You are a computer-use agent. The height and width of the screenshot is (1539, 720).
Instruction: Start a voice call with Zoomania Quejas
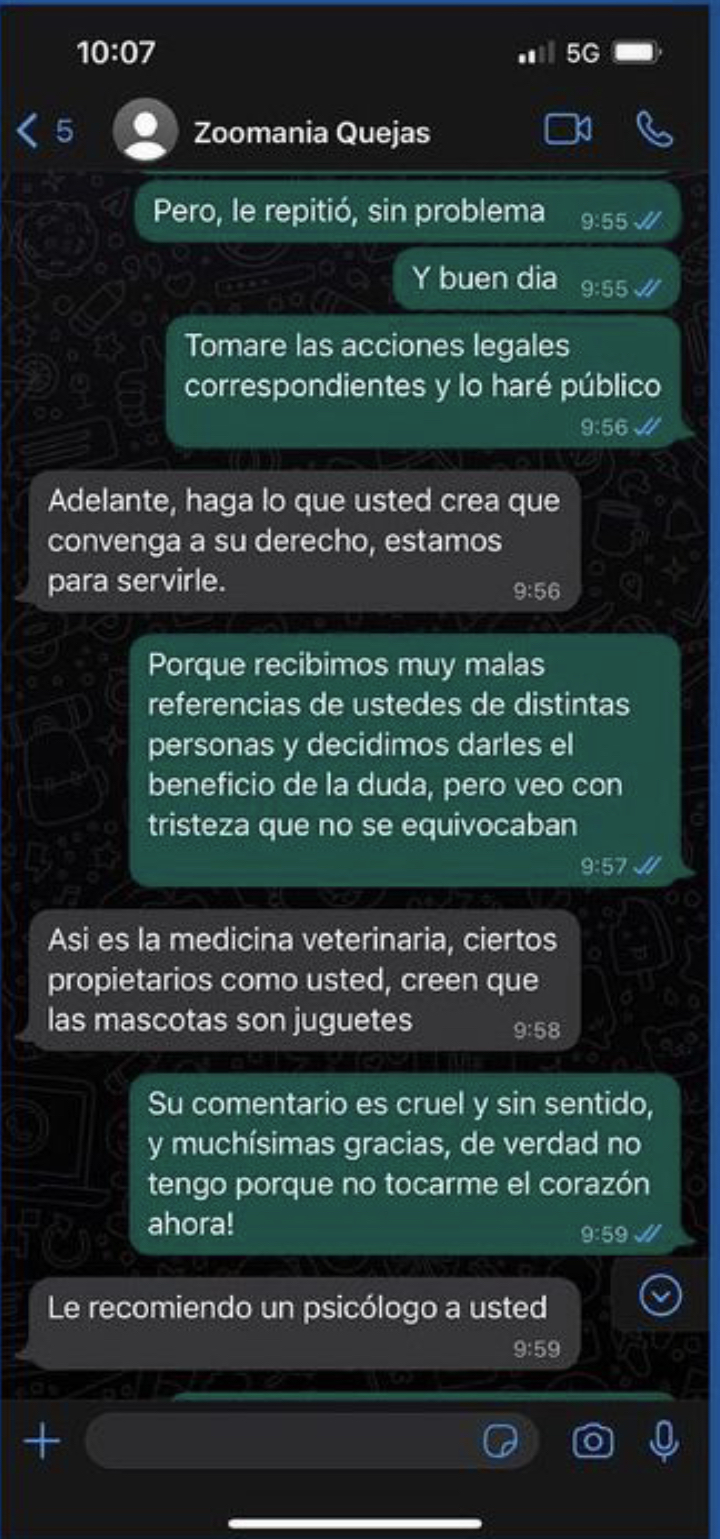tap(654, 130)
